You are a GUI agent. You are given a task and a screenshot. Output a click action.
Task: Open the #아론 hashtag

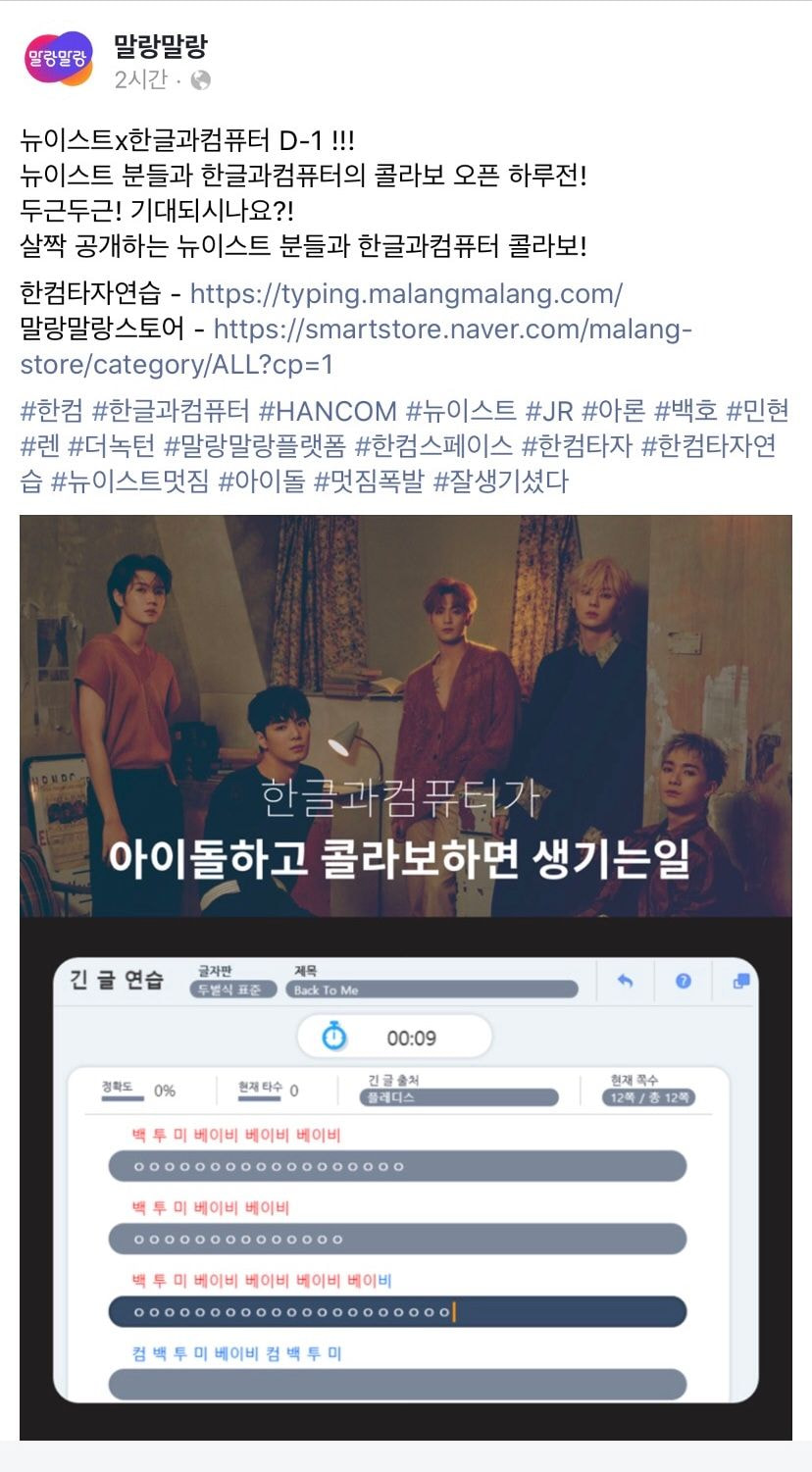614,411
